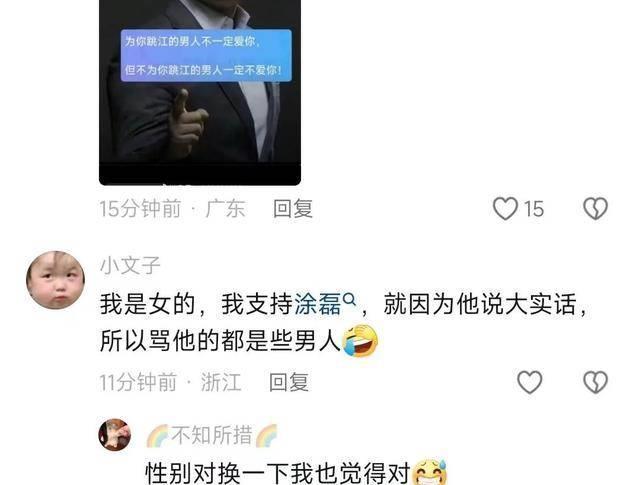Like 小文子's comment
The image size is (640, 485).
(529, 381)
